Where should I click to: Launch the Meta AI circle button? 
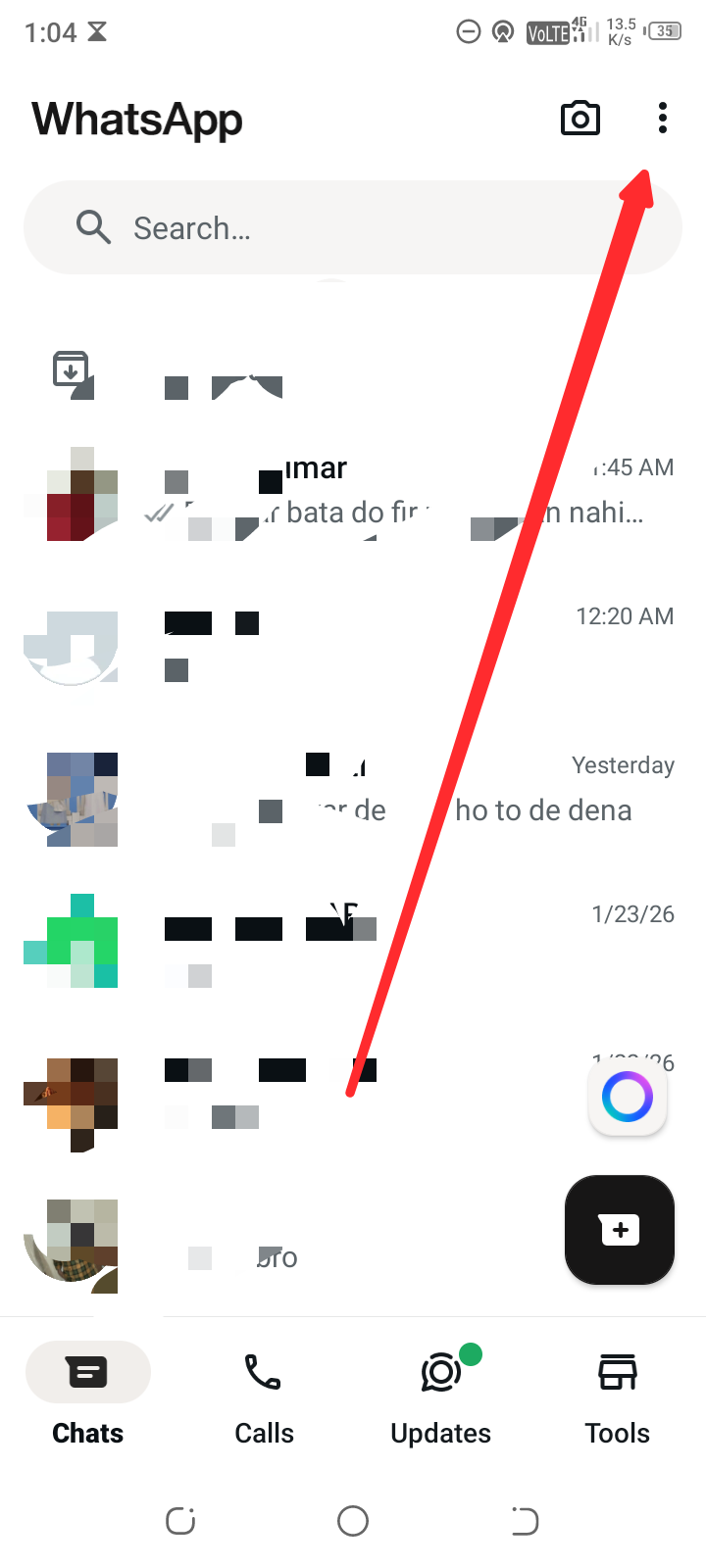point(628,1097)
